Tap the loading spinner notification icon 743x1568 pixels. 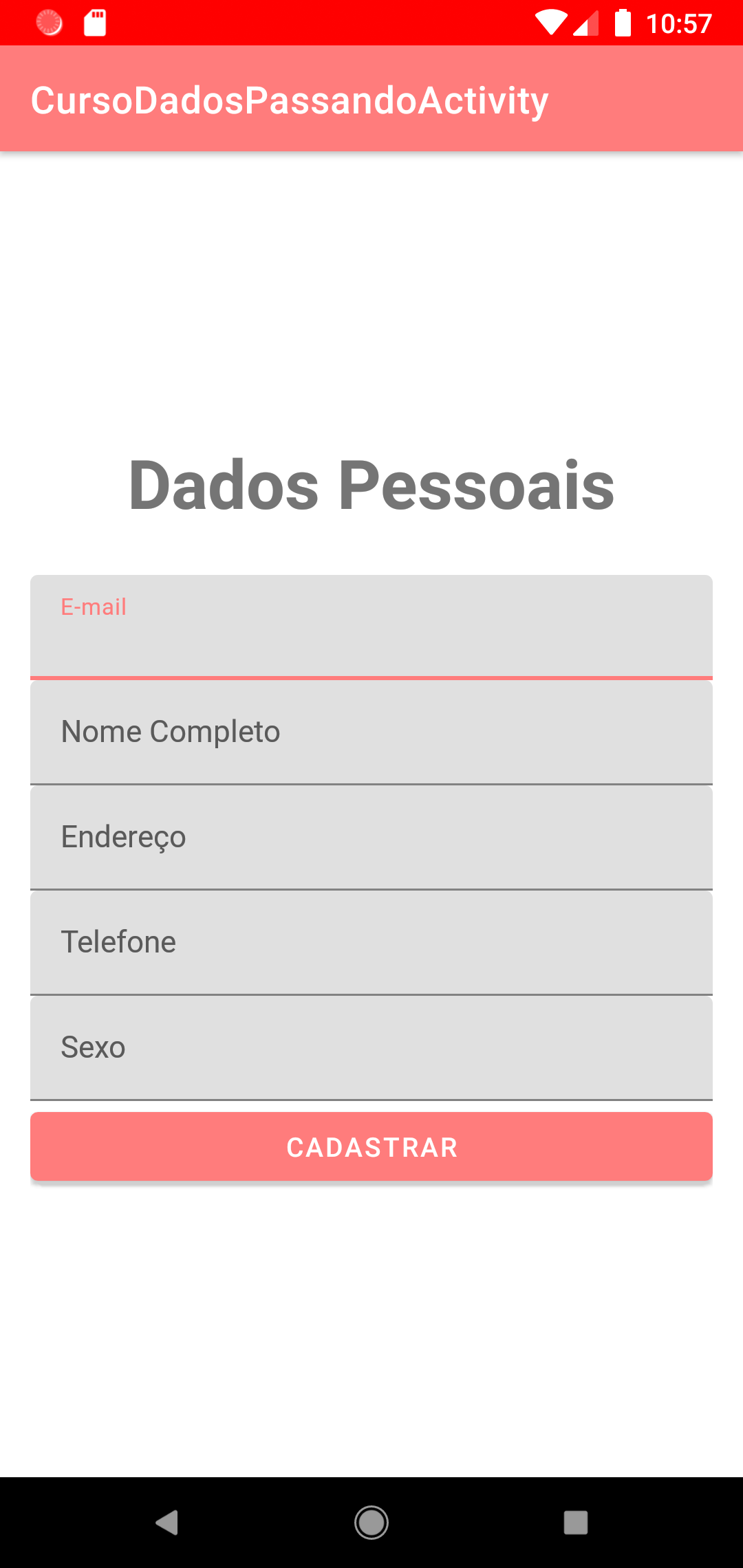(48, 23)
